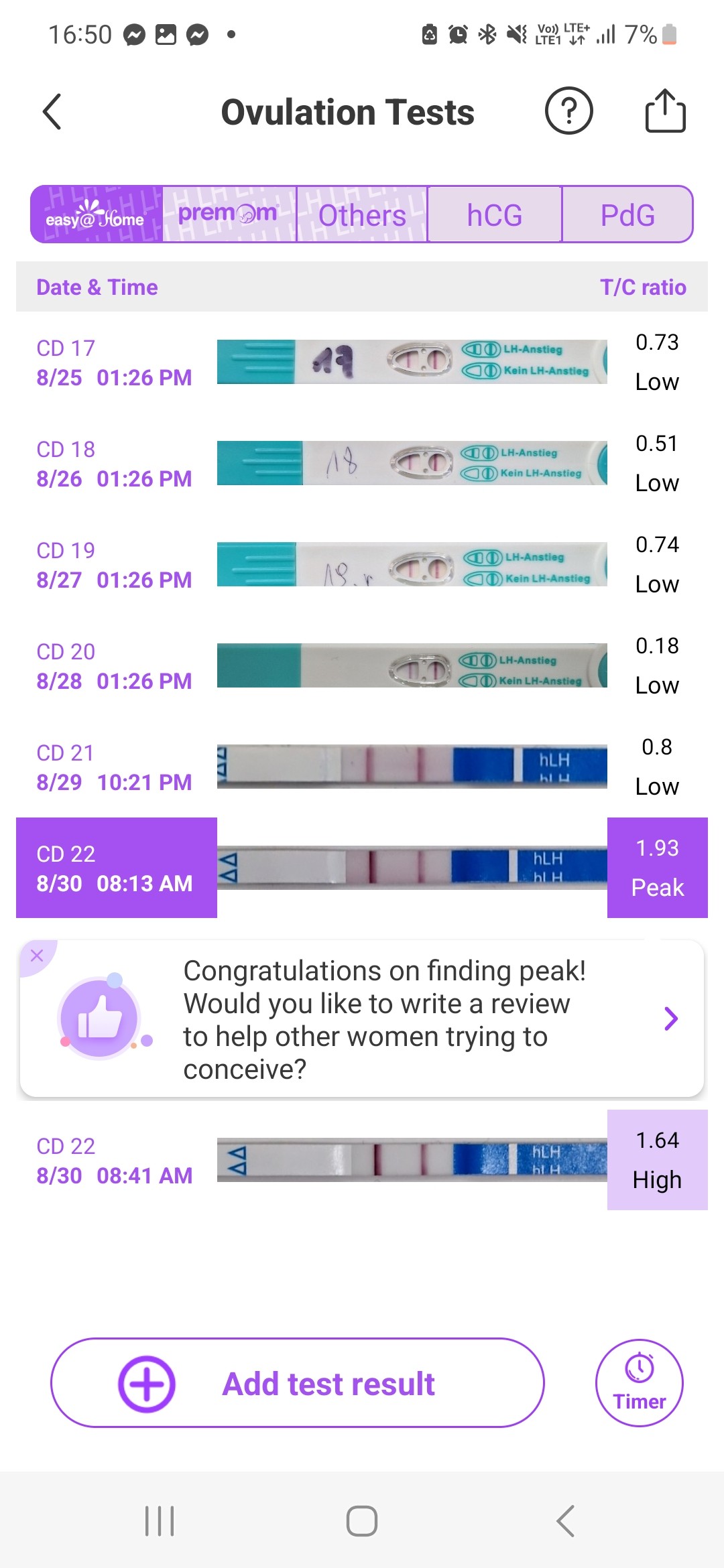Open the CD 19 test from 8/27
This screenshot has width=724, height=1568.
[362, 565]
